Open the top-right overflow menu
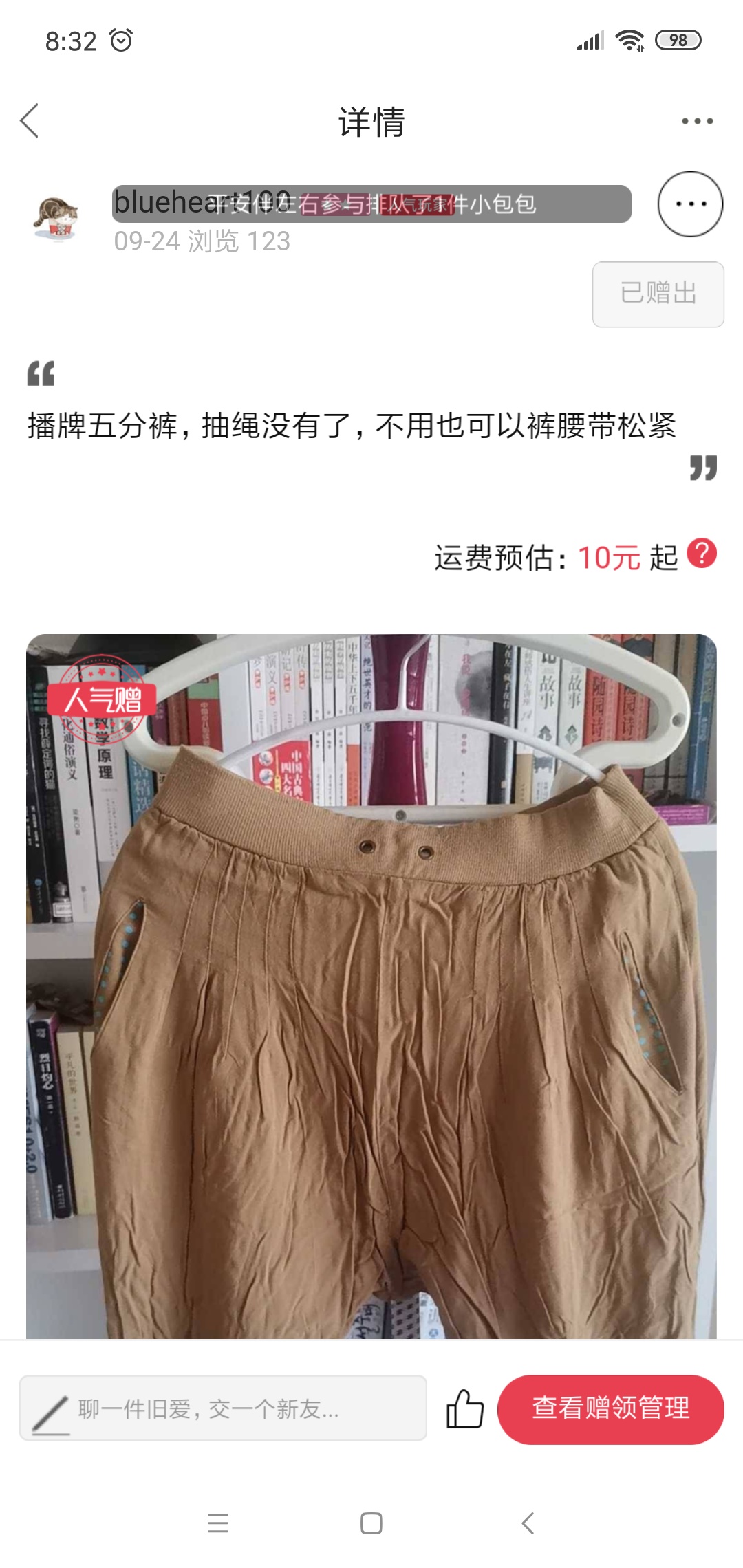This screenshot has width=743, height=1568. coord(697,121)
